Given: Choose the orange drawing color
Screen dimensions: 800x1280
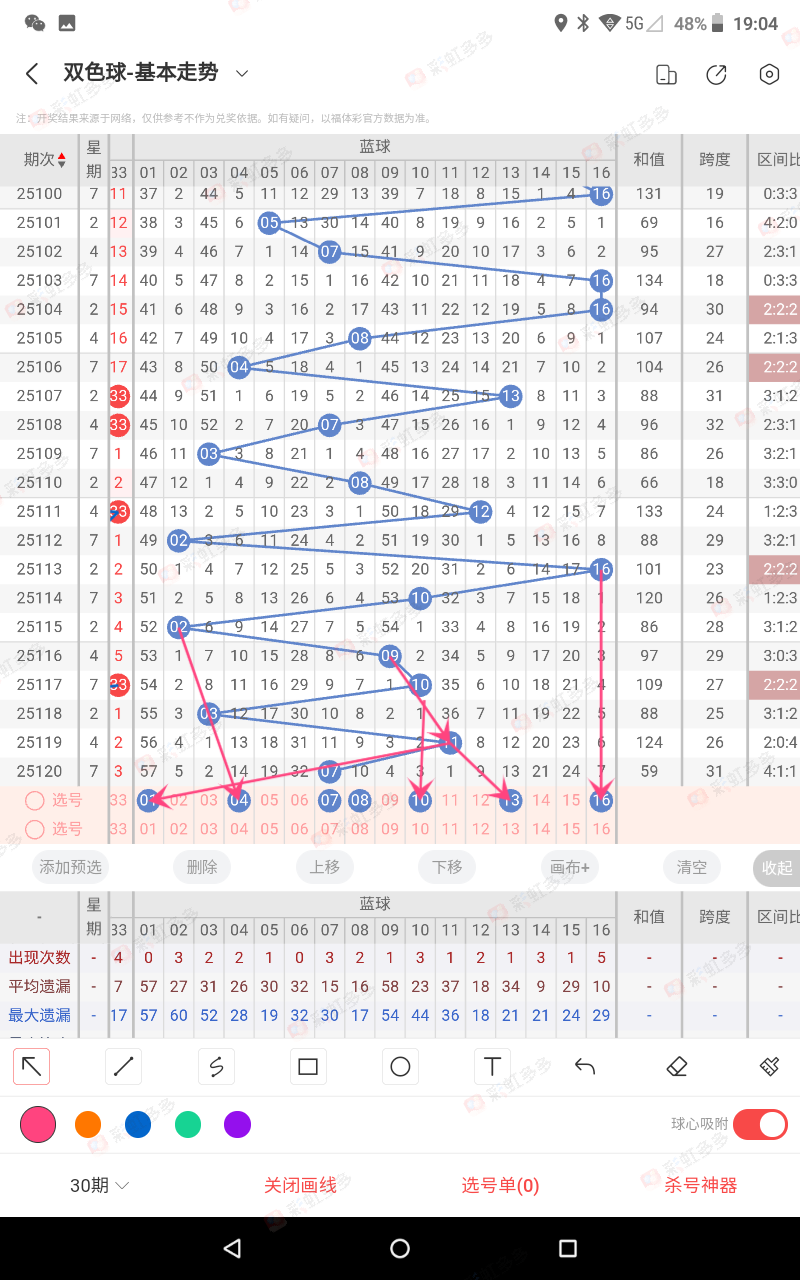Looking at the screenshot, I should point(88,1125).
